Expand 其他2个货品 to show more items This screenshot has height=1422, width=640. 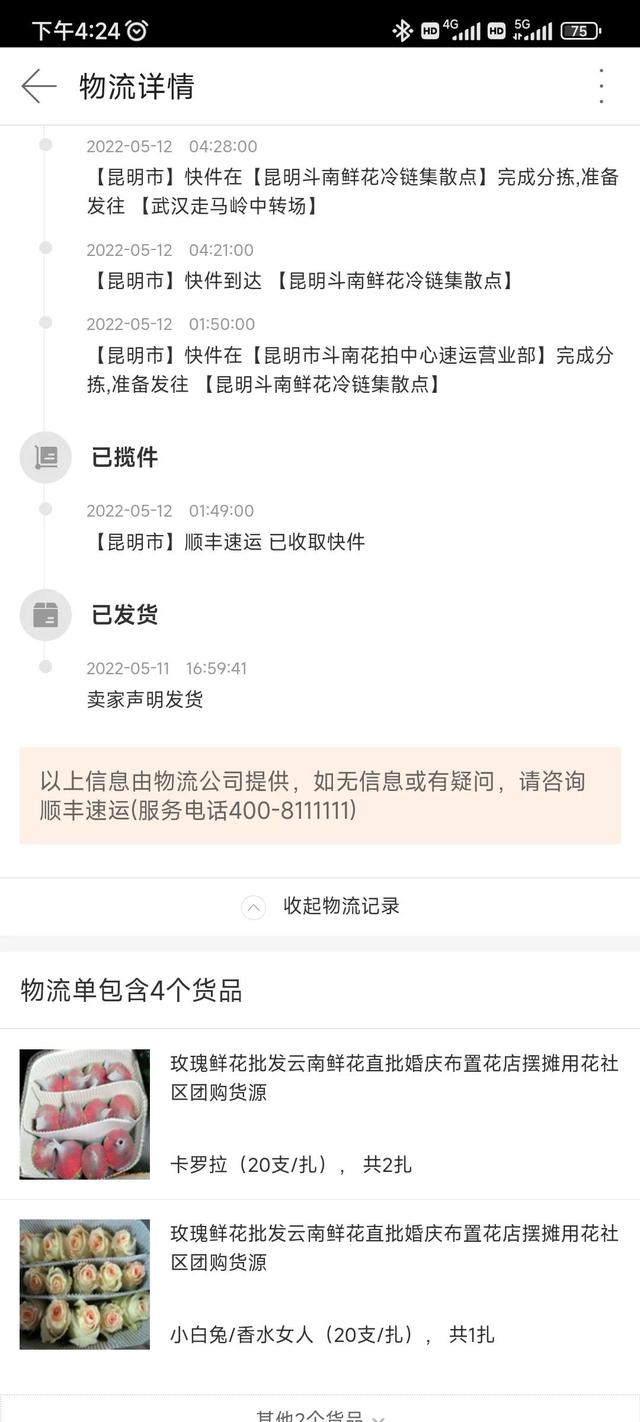coord(320,1414)
